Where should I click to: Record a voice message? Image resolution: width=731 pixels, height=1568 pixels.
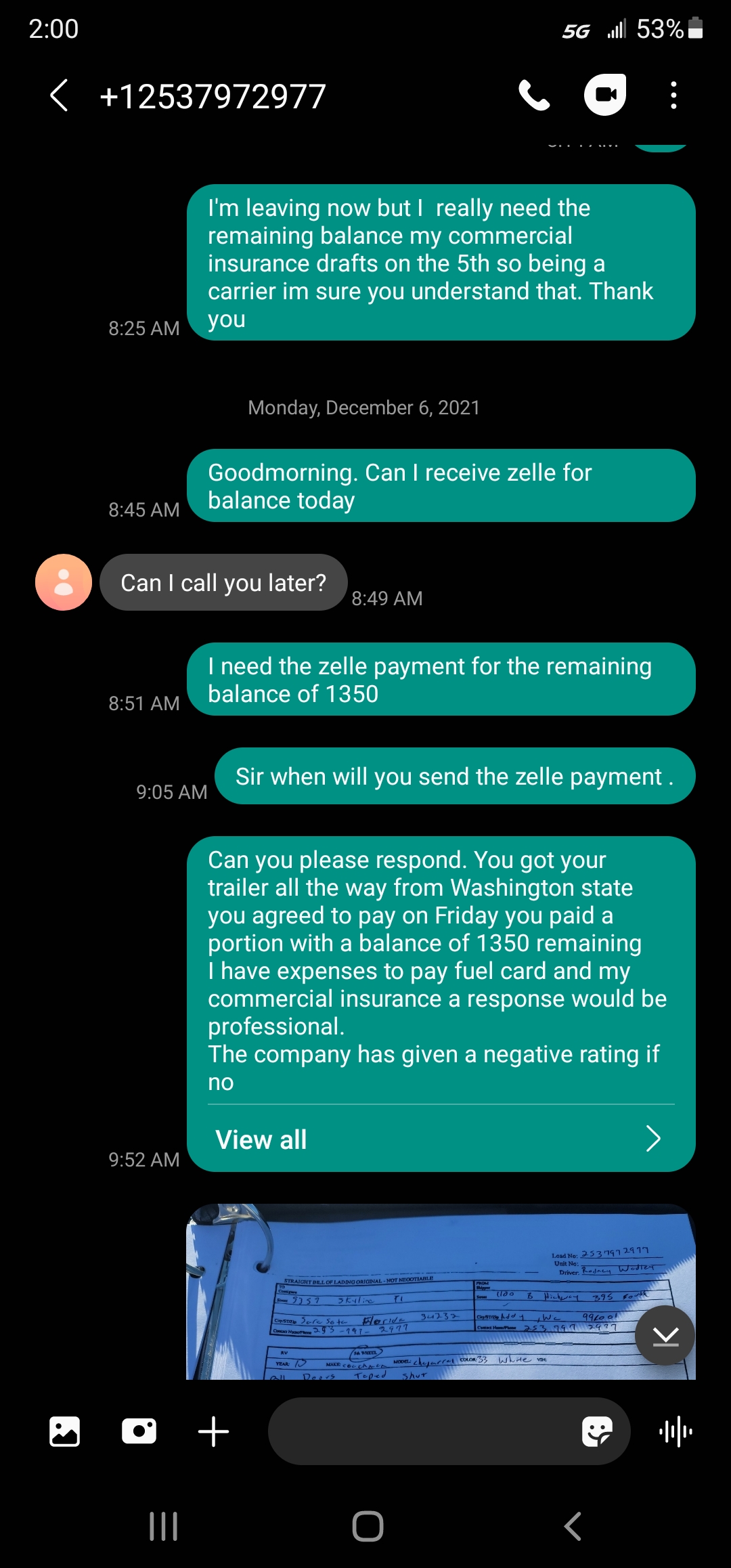tap(675, 1431)
